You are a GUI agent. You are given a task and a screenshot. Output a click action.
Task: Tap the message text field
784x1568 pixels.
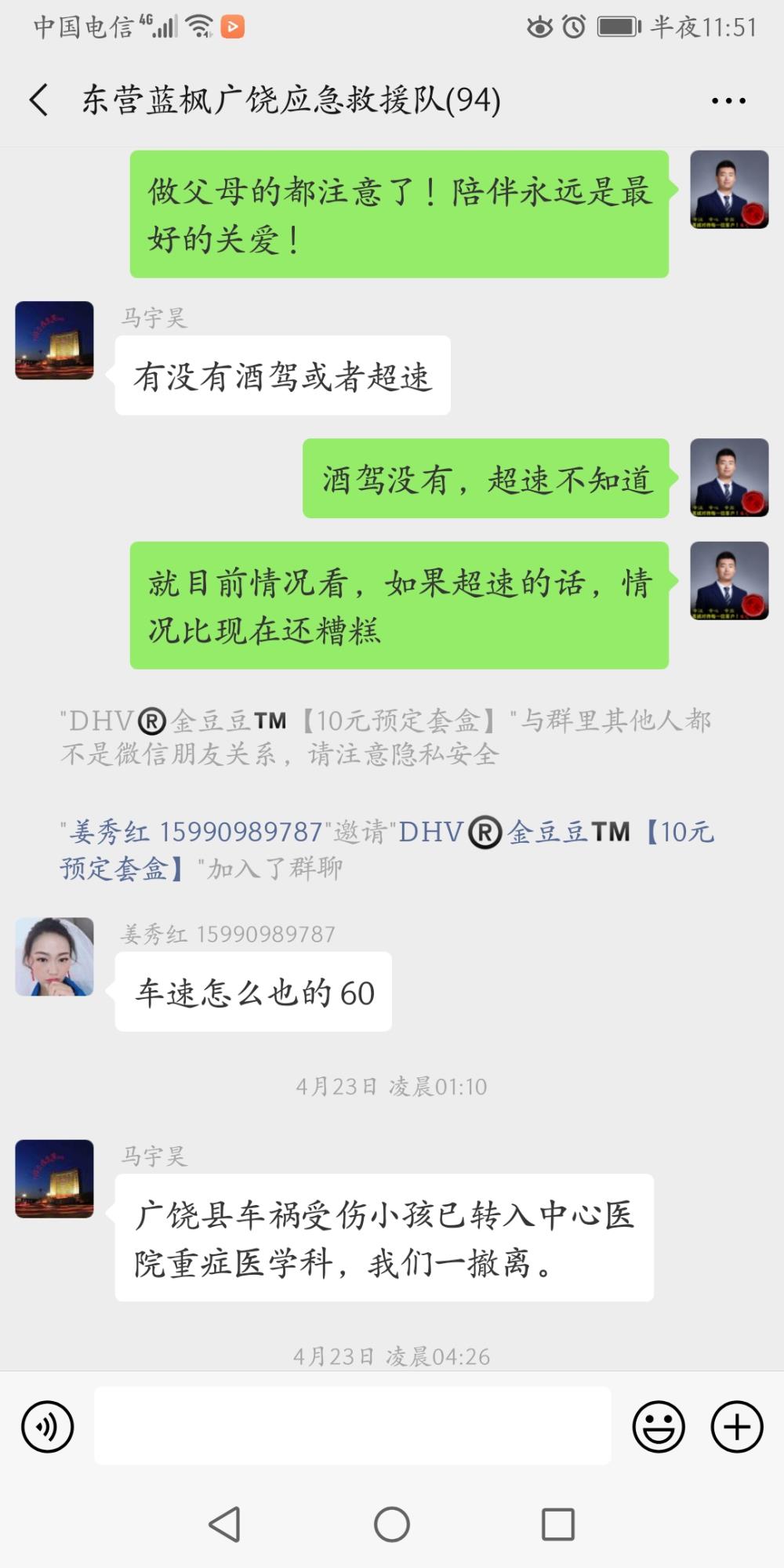click(353, 1425)
